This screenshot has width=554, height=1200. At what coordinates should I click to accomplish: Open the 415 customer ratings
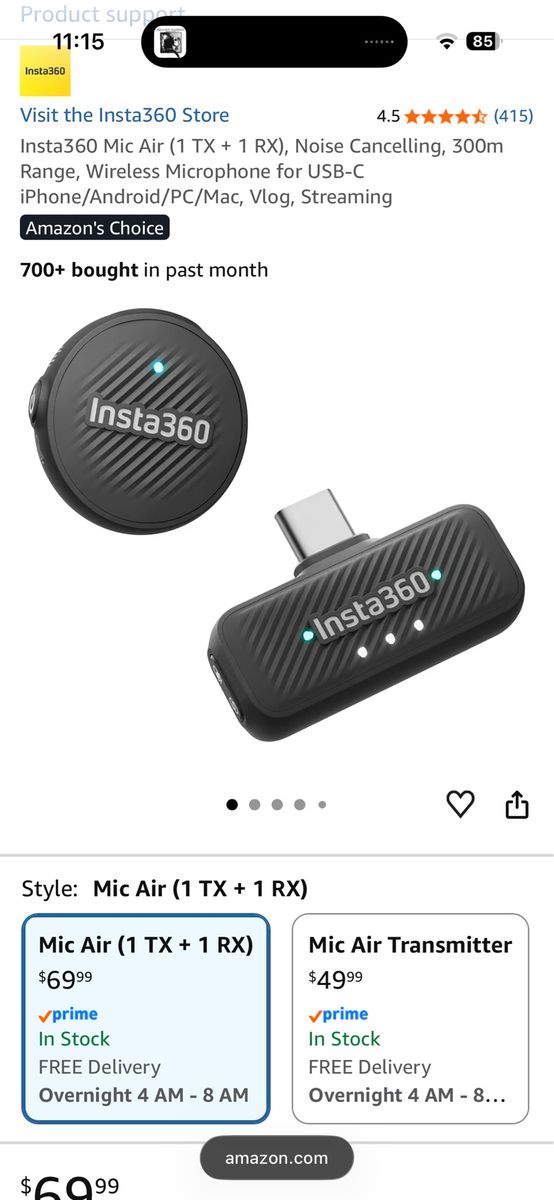click(x=513, y=115)
